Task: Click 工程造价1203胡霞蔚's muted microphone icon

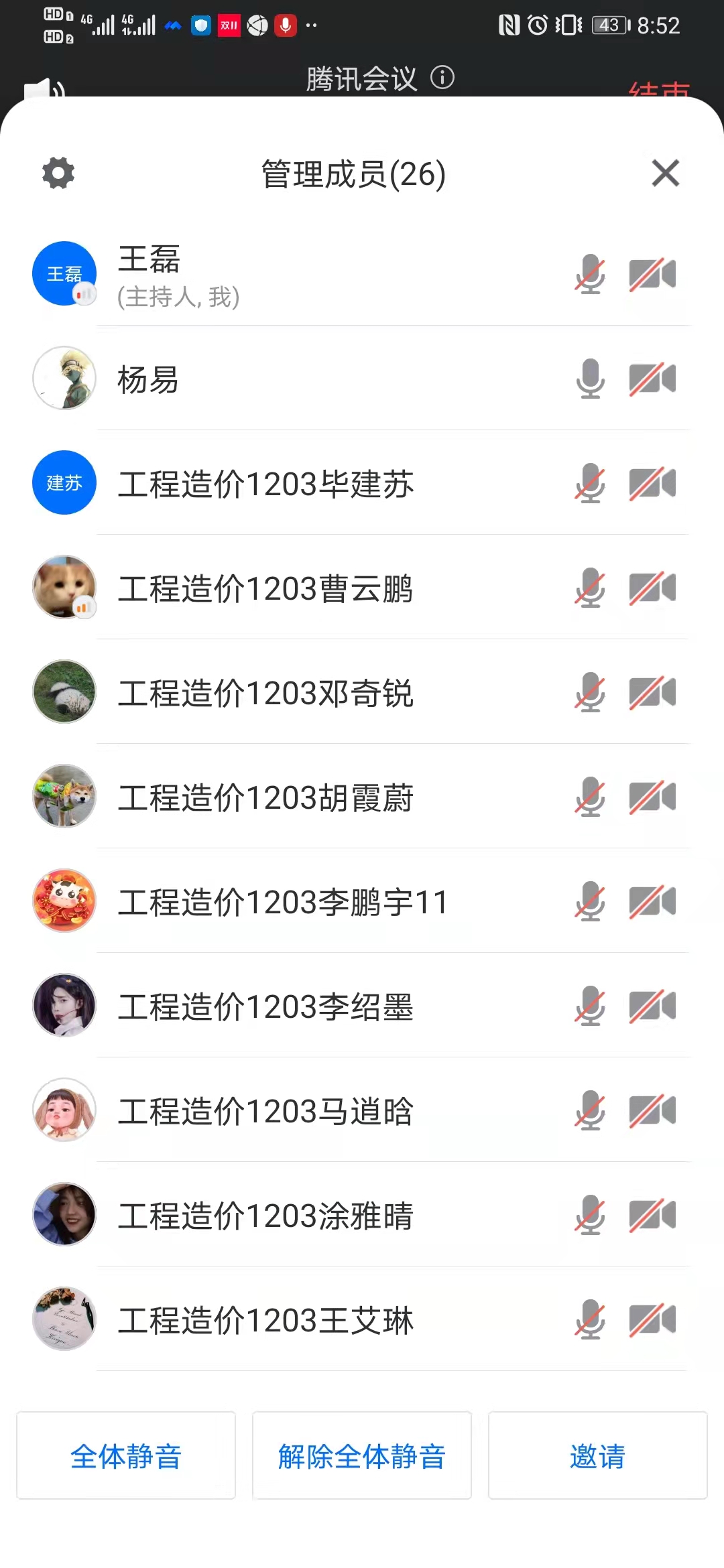Action: (589, 797)
